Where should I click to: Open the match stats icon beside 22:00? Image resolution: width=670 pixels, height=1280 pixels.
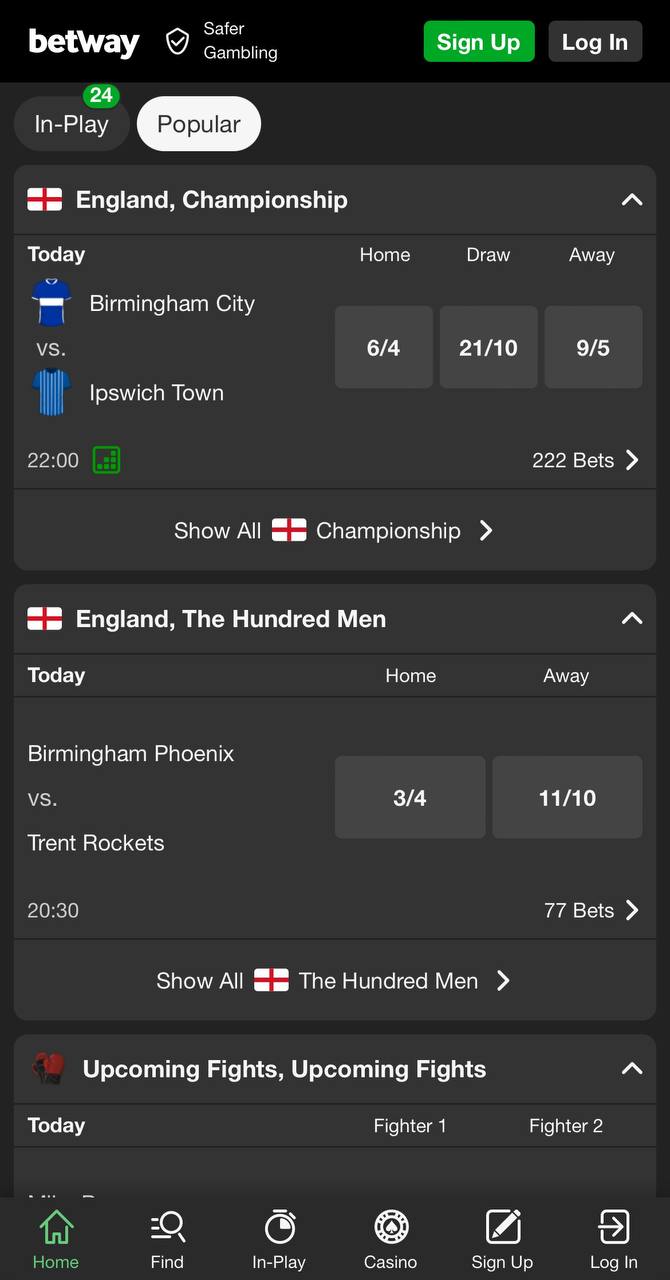tap(106, 460)
